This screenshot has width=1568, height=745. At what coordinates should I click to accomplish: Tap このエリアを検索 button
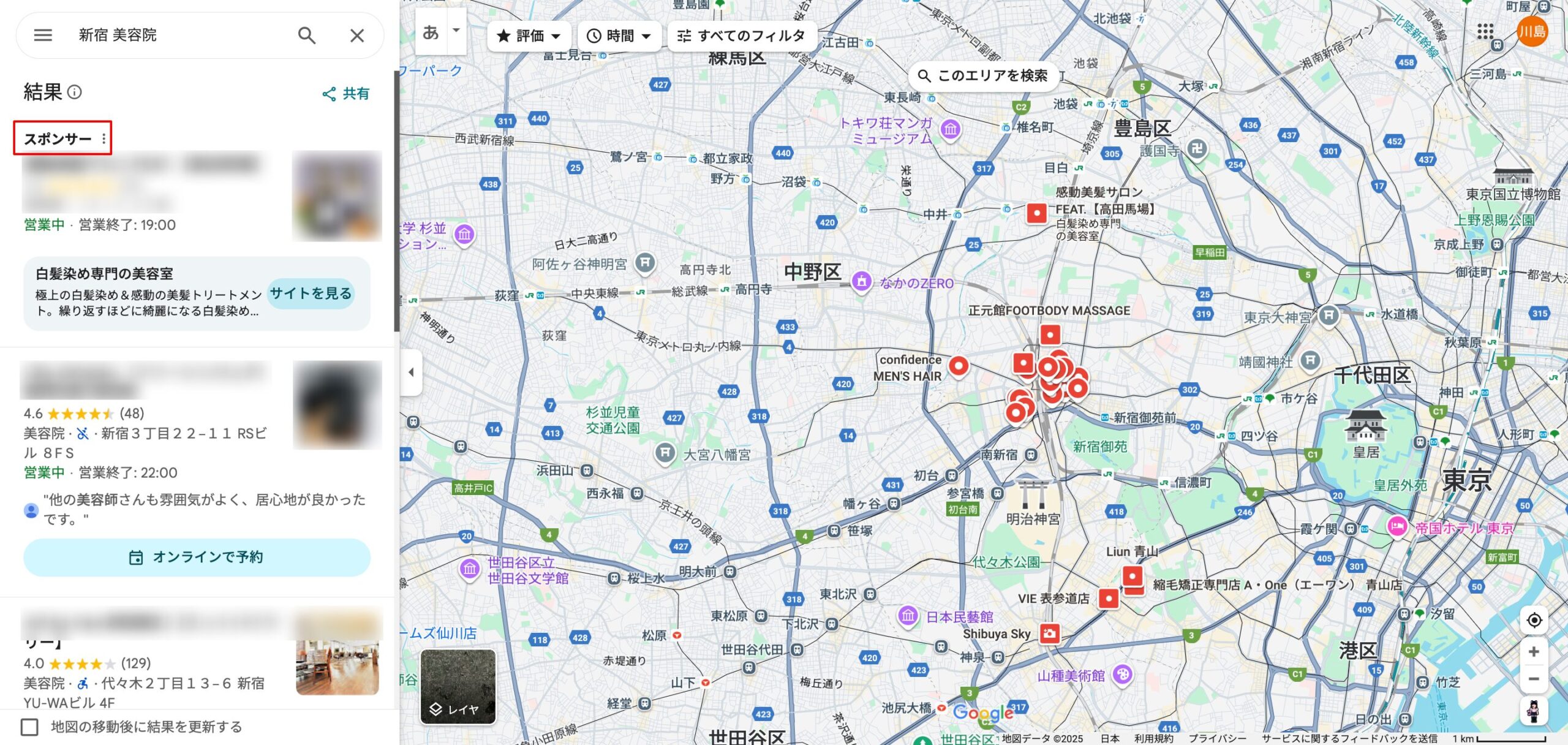[x=983, y=76]
